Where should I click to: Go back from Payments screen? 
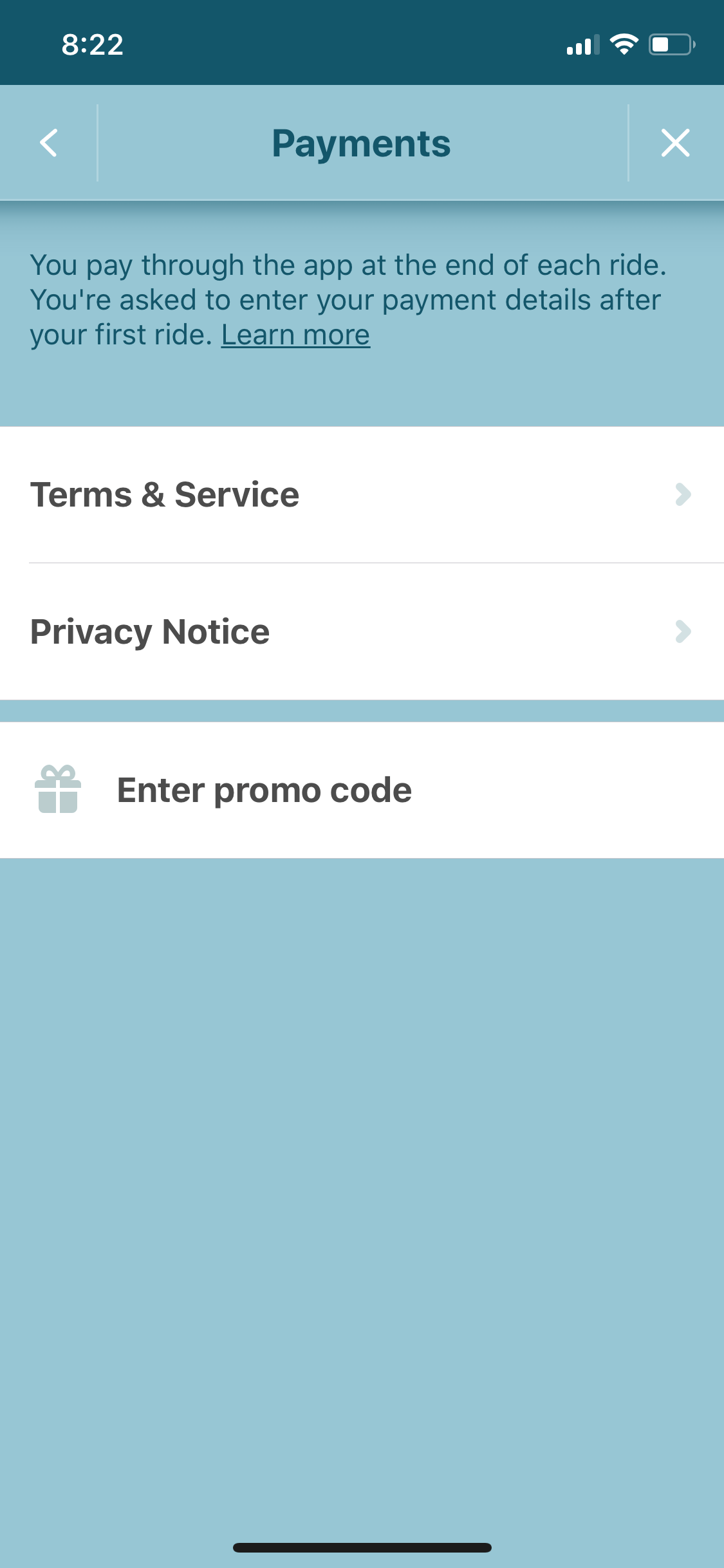click(49, 143)
